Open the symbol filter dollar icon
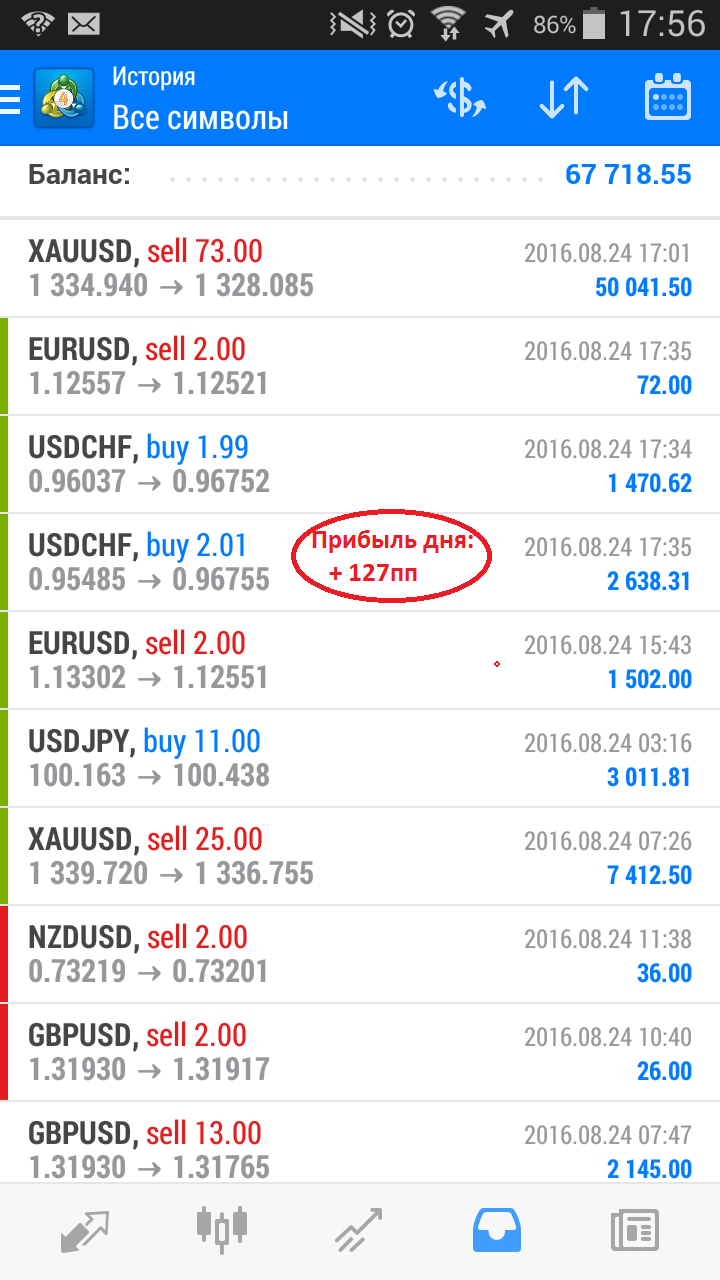Image resolution: width=720 pixels, height=1280 pixels. [461, 98]
